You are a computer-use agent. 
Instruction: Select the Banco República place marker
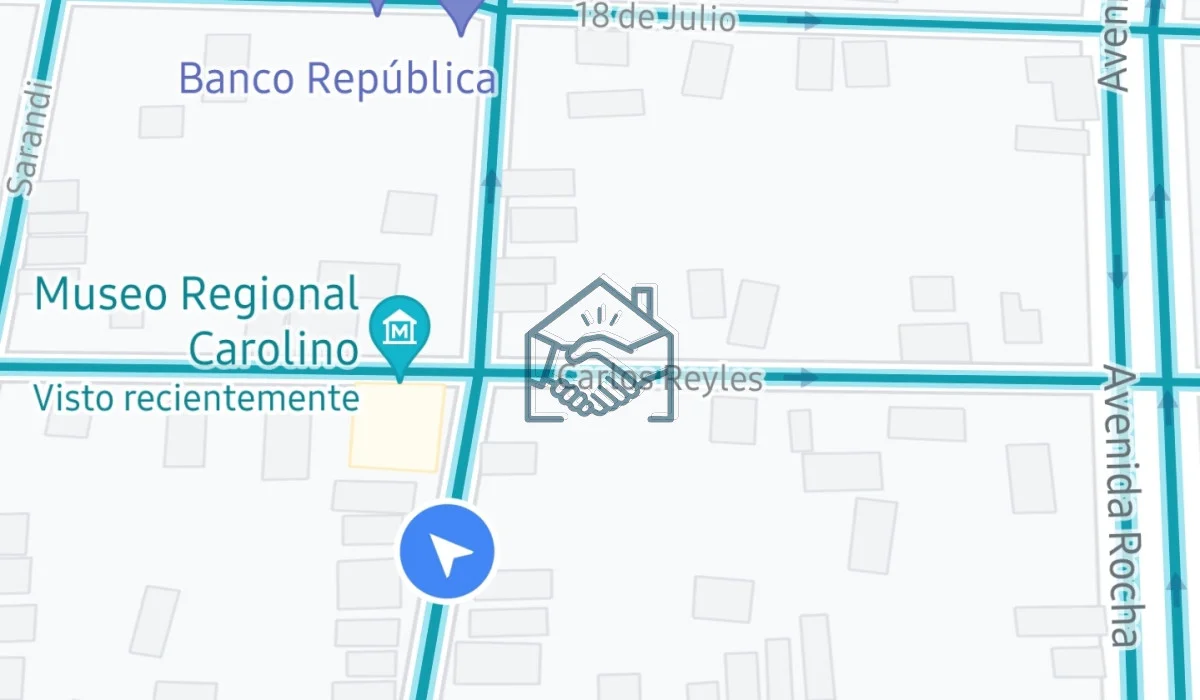pyautogui.click(x=460, y=12)
